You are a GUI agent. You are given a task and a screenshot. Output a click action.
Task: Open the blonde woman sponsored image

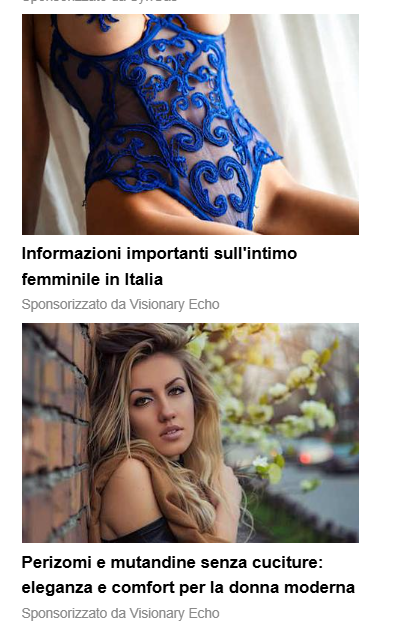point(190,433)
